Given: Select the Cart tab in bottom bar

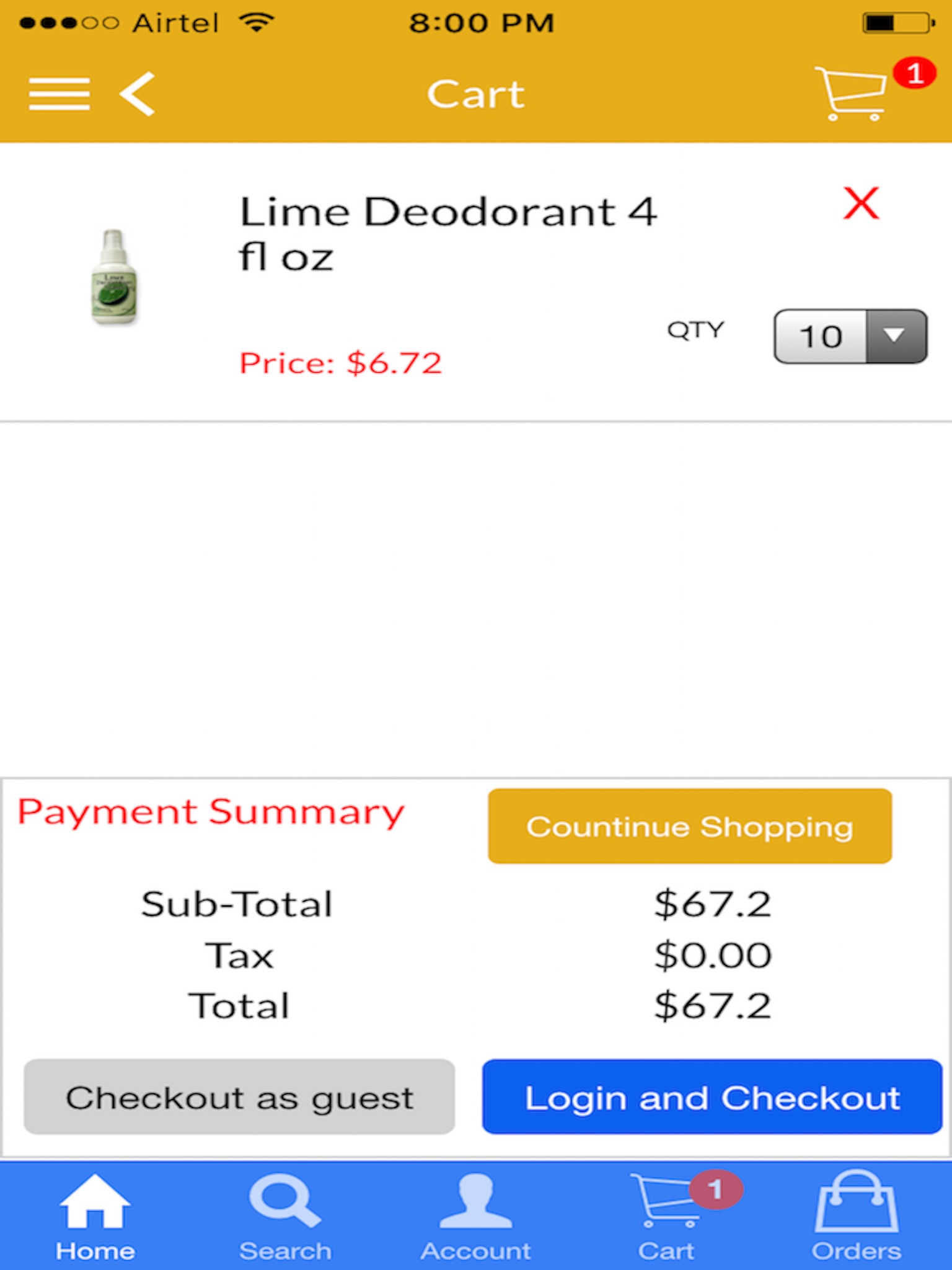Looking at the screenshot, I should 667,1217.
